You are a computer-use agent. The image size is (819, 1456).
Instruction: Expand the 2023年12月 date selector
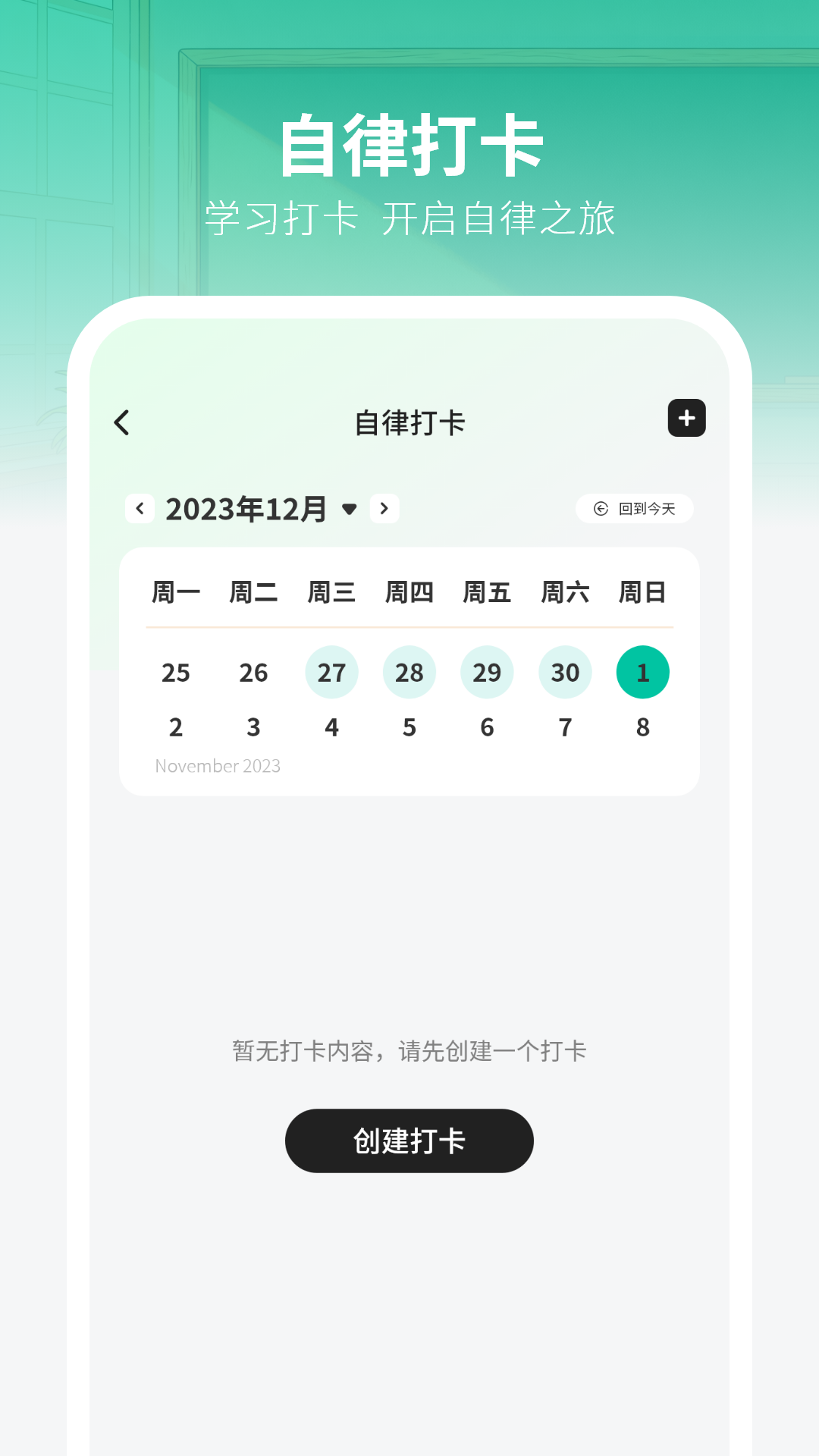tap(246, 509)
